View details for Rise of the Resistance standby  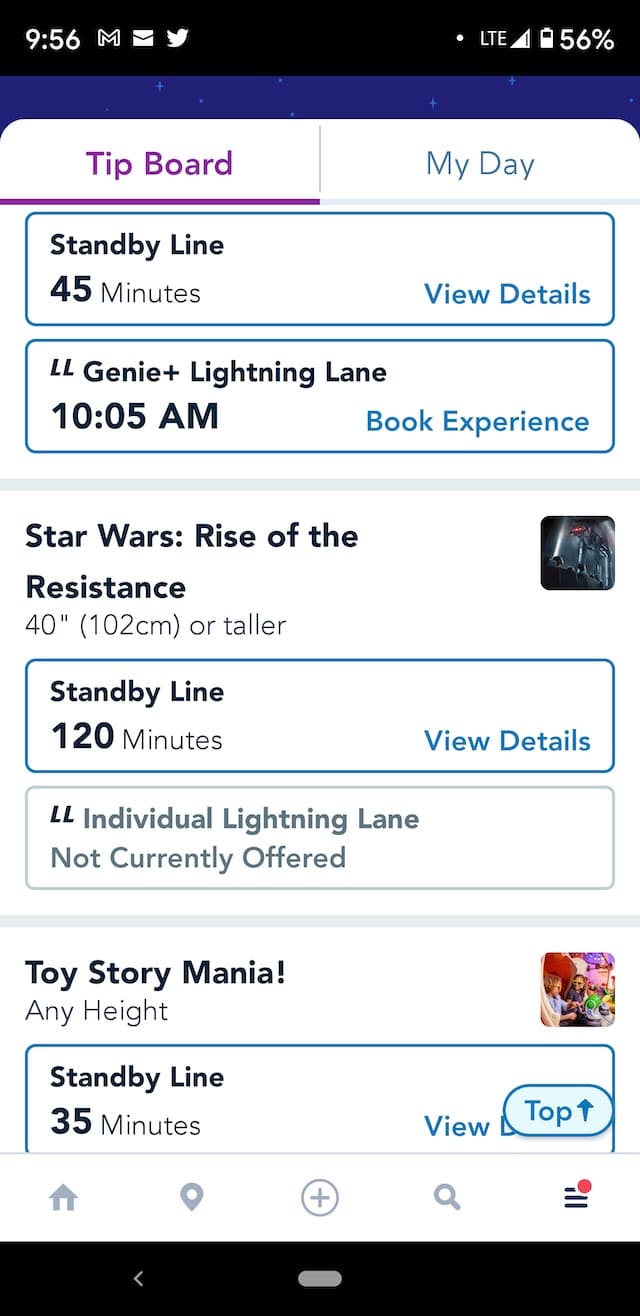507,741
